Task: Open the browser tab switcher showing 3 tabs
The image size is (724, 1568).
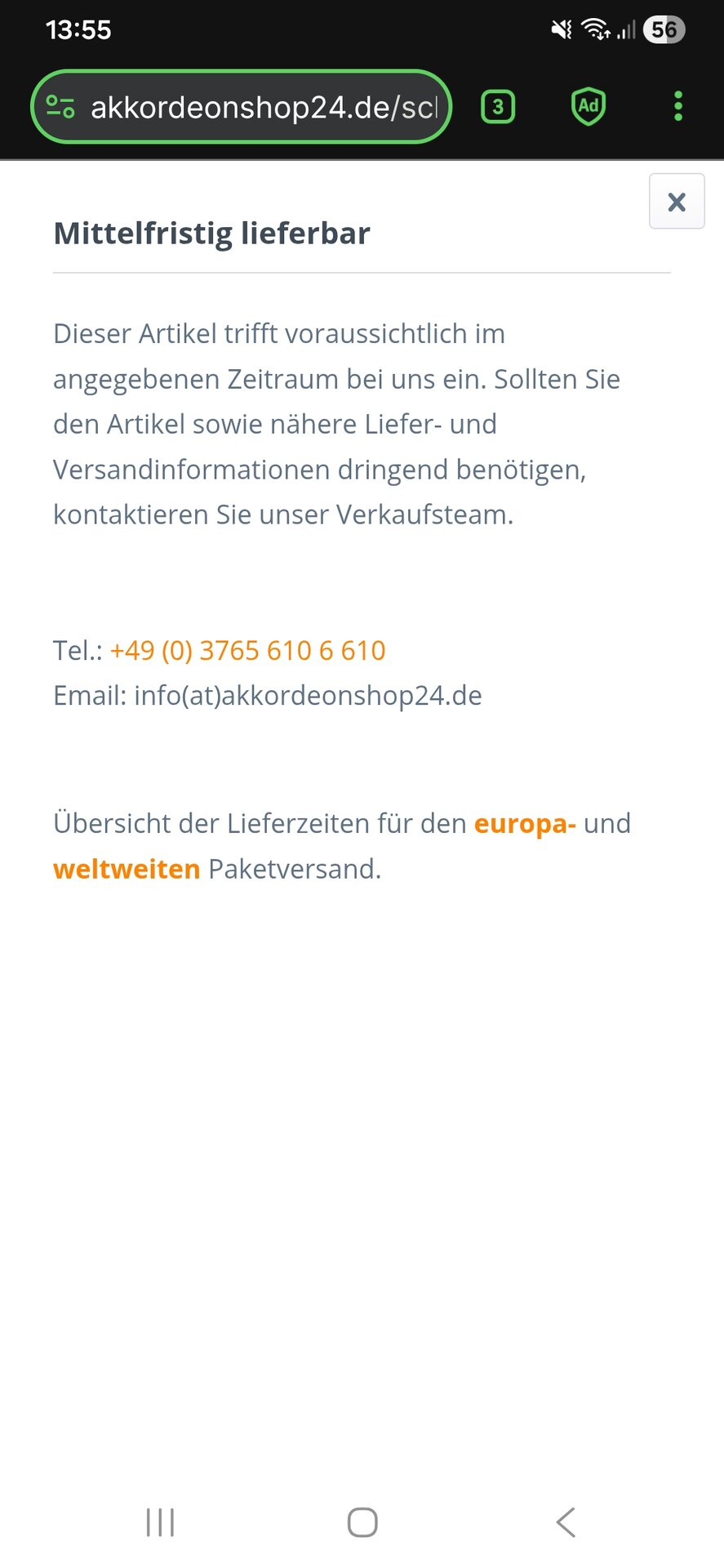Action: (497, 106)
